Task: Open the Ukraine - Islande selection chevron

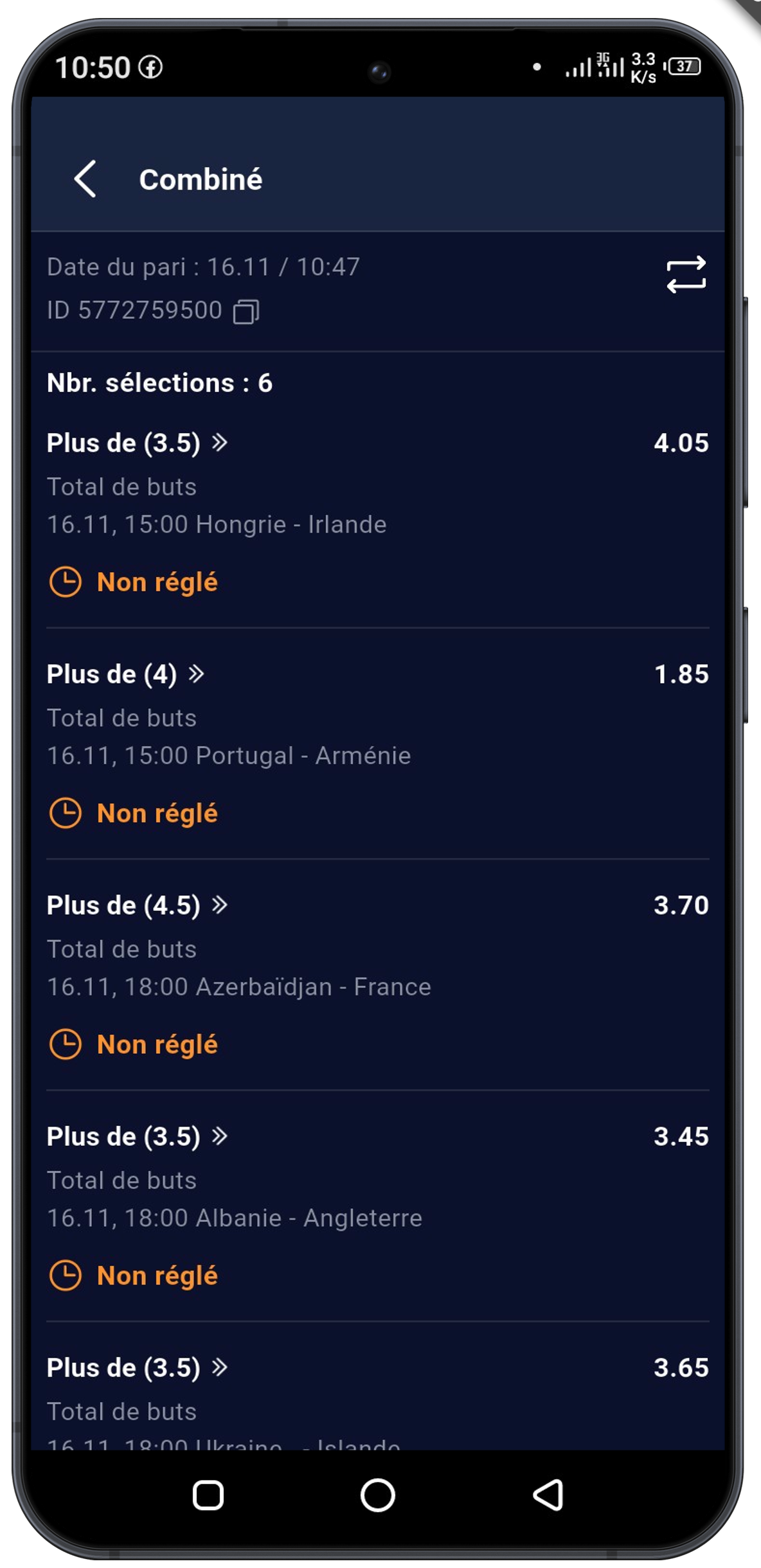Action: (222, 1368)
